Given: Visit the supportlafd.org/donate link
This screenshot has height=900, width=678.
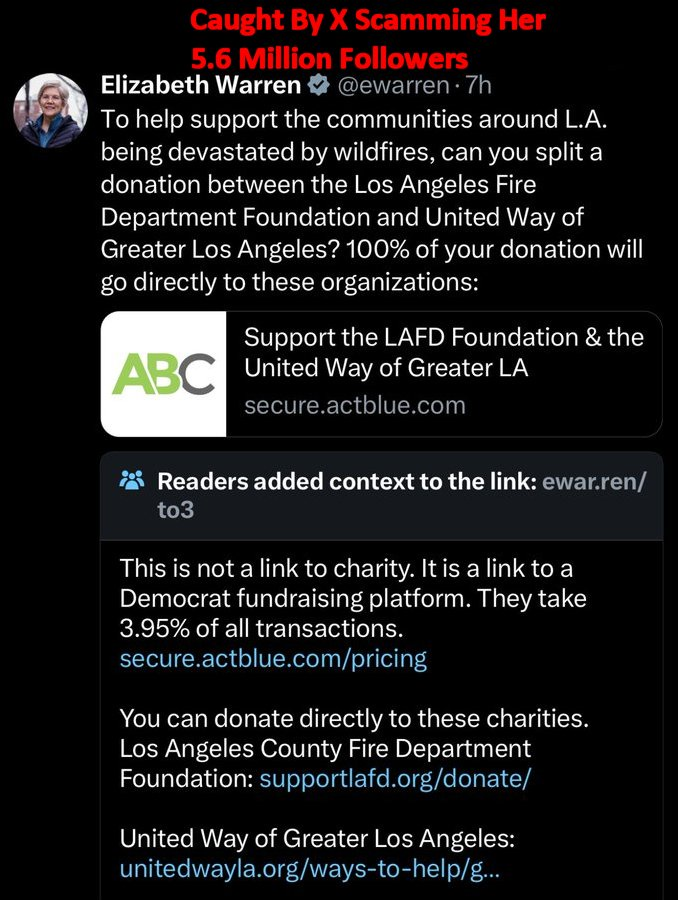Looking at the screenshot, I should pyautogui.click(x=395, y=779).
